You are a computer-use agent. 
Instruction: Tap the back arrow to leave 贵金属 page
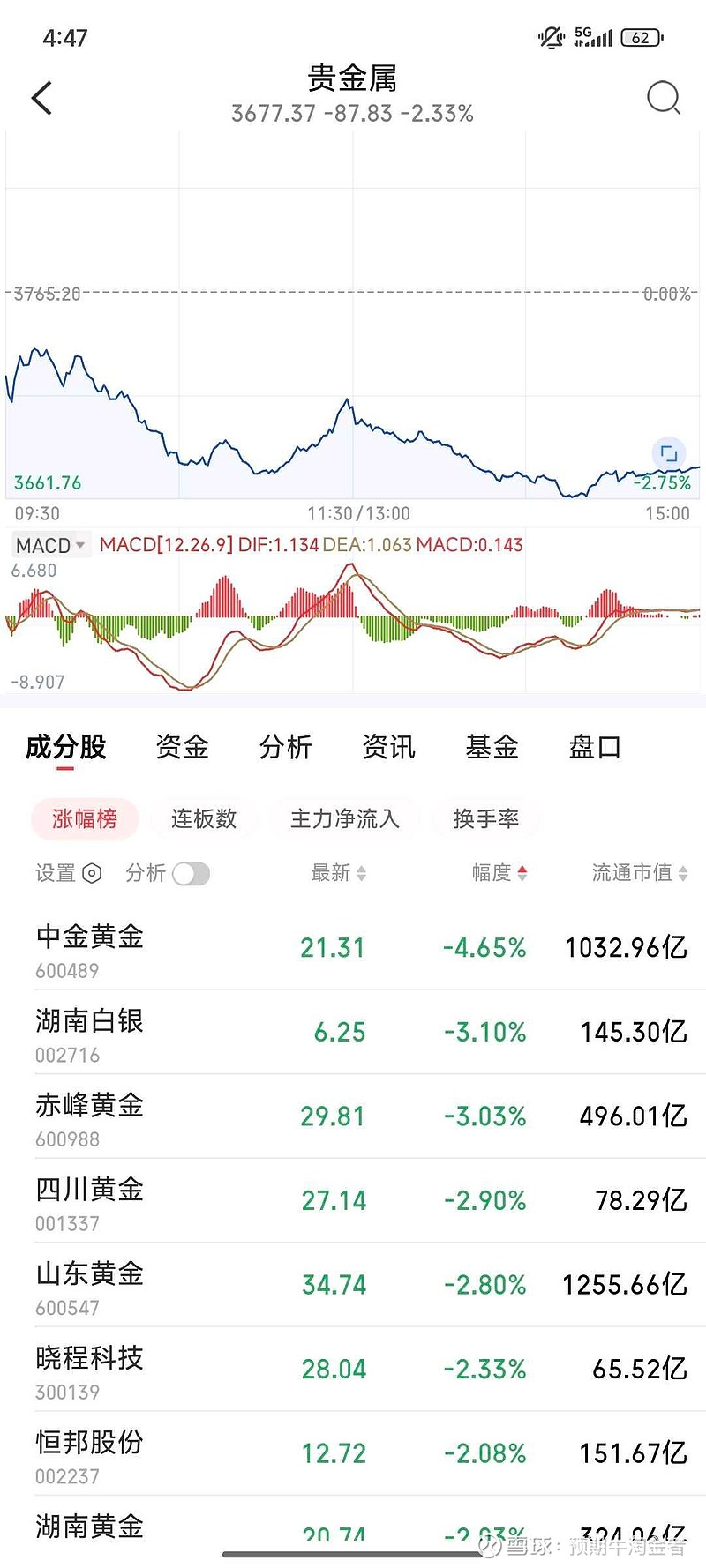coord(41,97)
